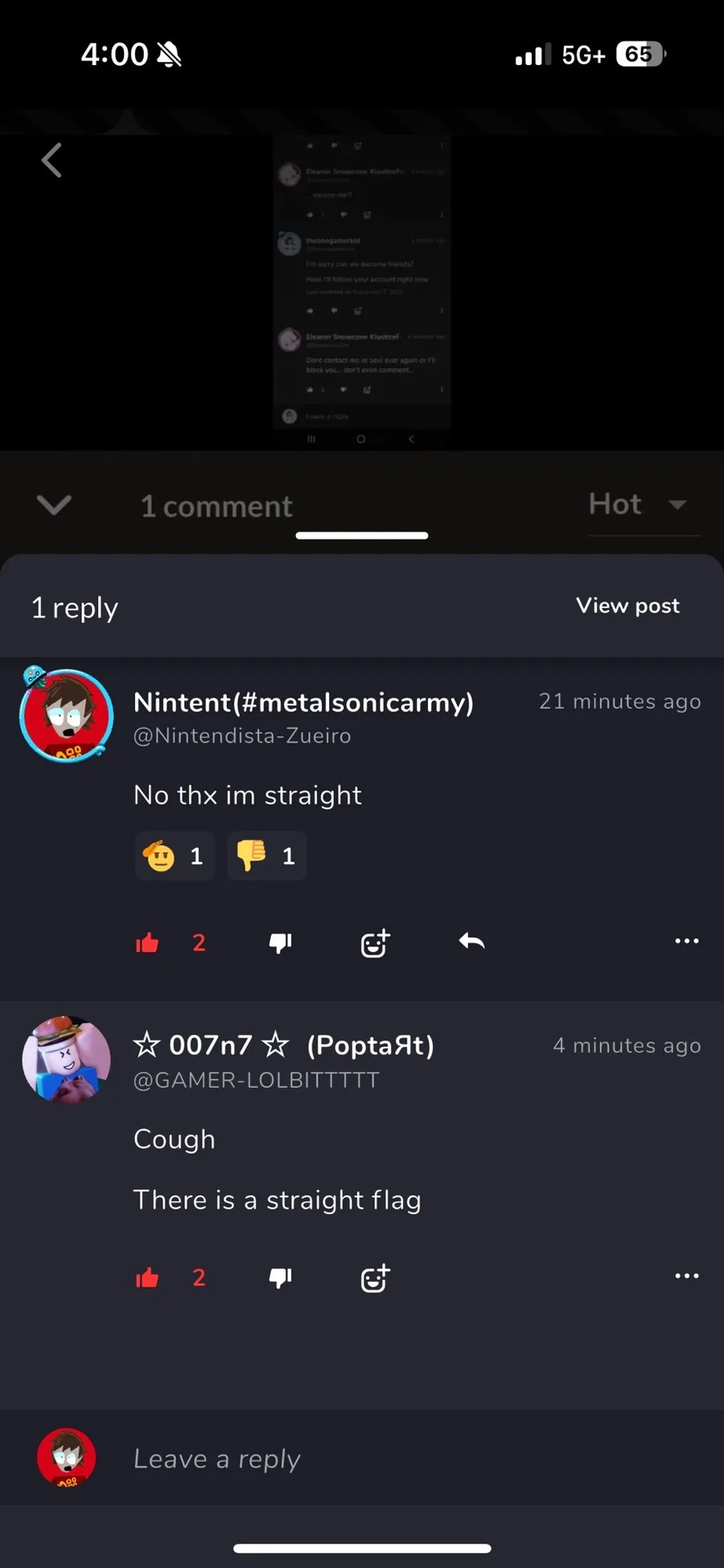
Task: Tap the salute emoji reaction on Nintent's comment
Action: point(175,856)
